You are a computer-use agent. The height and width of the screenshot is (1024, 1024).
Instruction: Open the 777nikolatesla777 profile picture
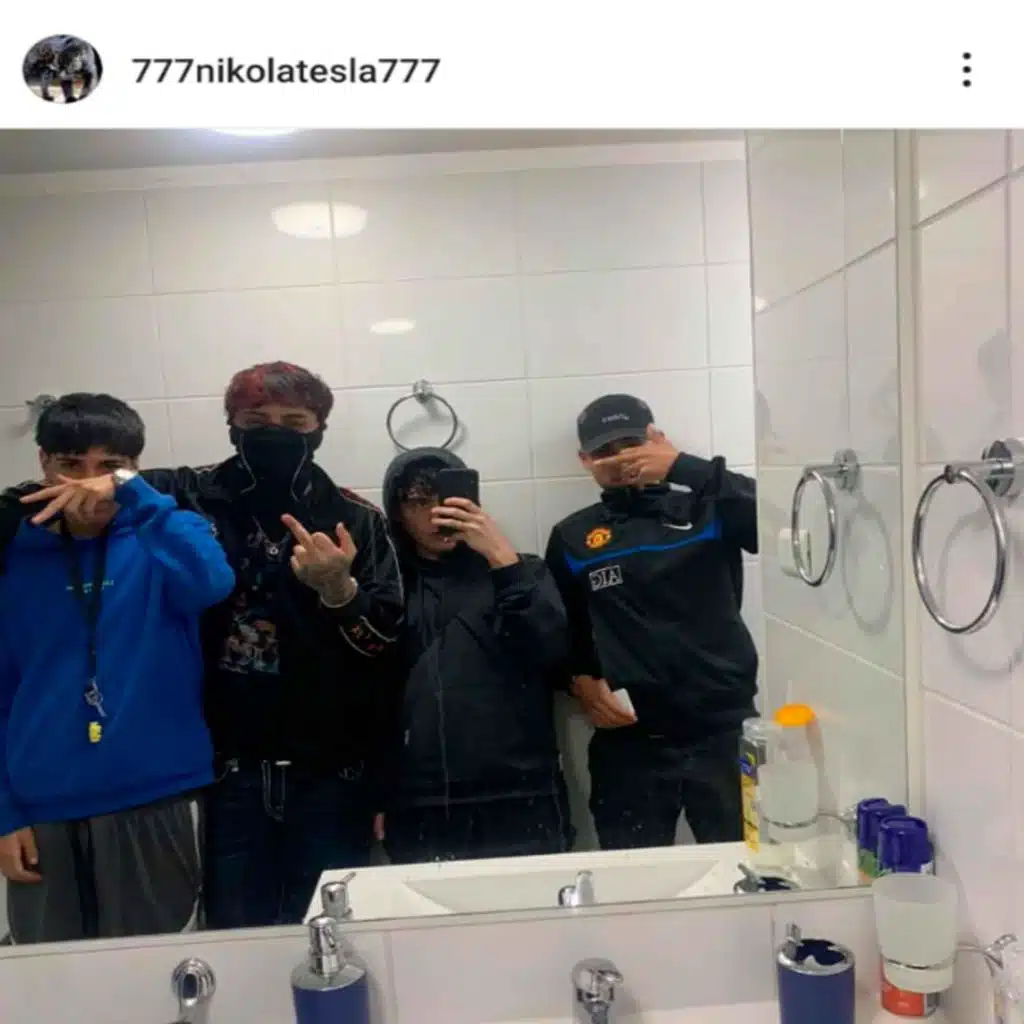coord(62,69)
